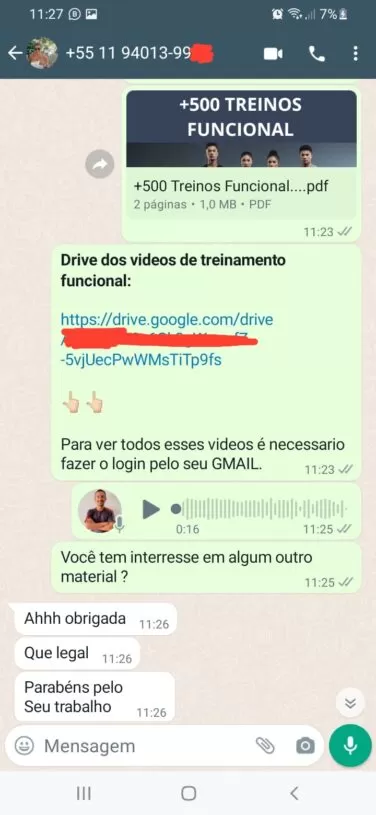Start a video call with this contact
This screenshot has height=815, width=376.
click(x=273, y=54)
